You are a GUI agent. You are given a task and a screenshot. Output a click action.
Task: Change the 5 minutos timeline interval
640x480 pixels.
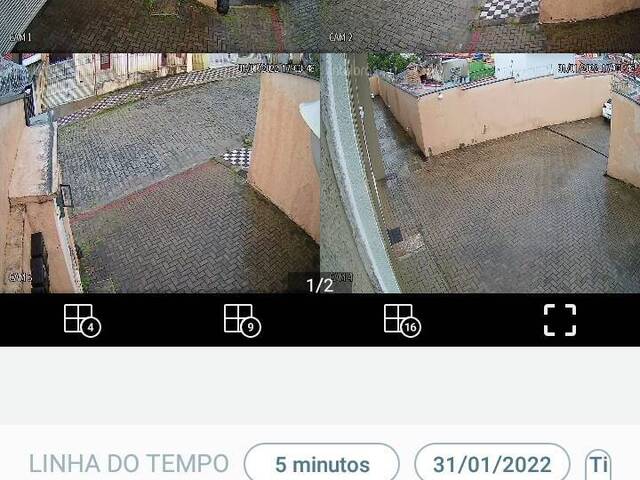(x=321, y=464)
